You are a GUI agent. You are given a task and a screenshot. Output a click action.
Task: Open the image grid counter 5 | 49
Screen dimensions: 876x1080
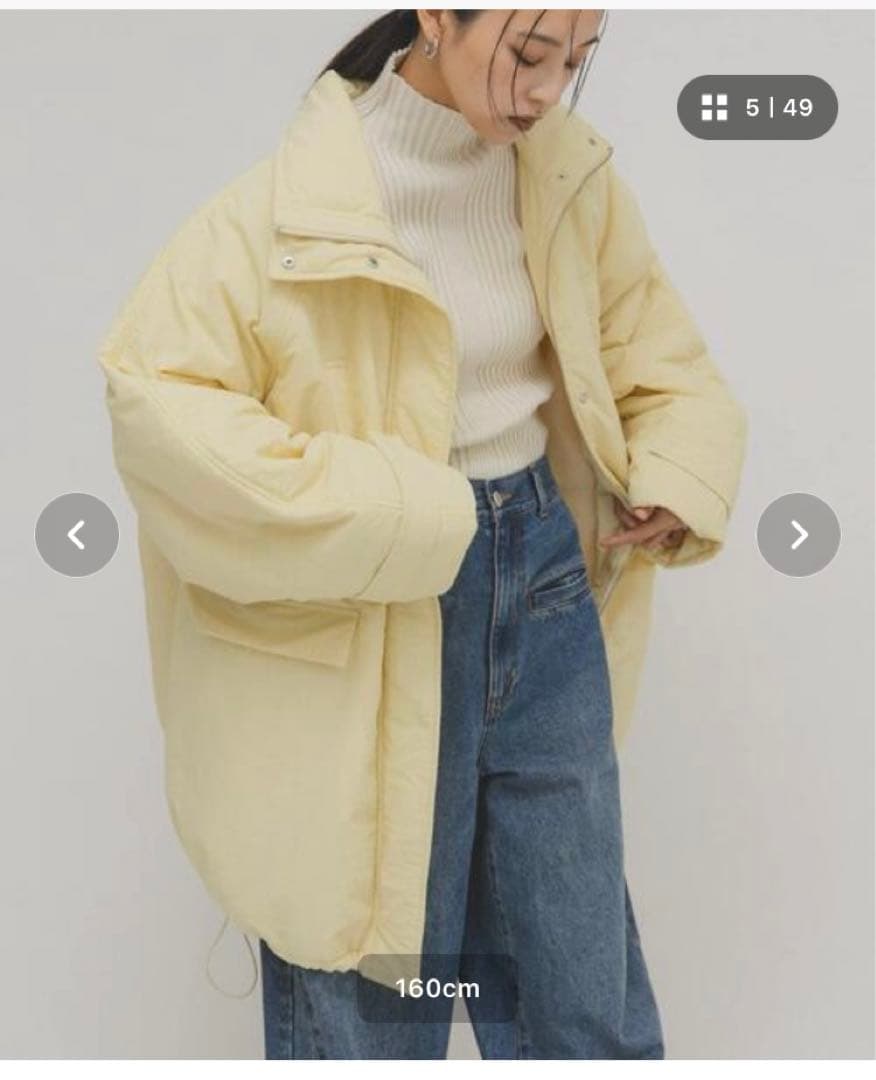point(757,108)
